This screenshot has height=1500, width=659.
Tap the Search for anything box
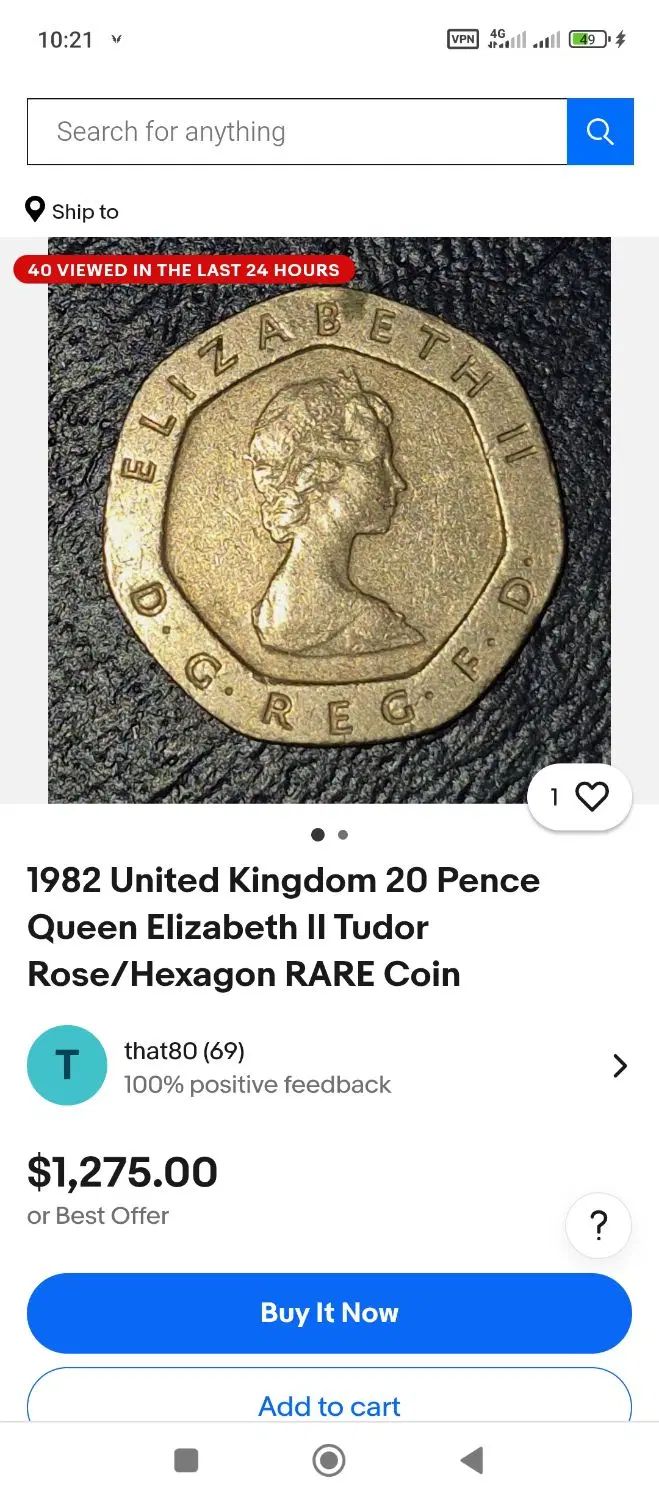[296, 132]
